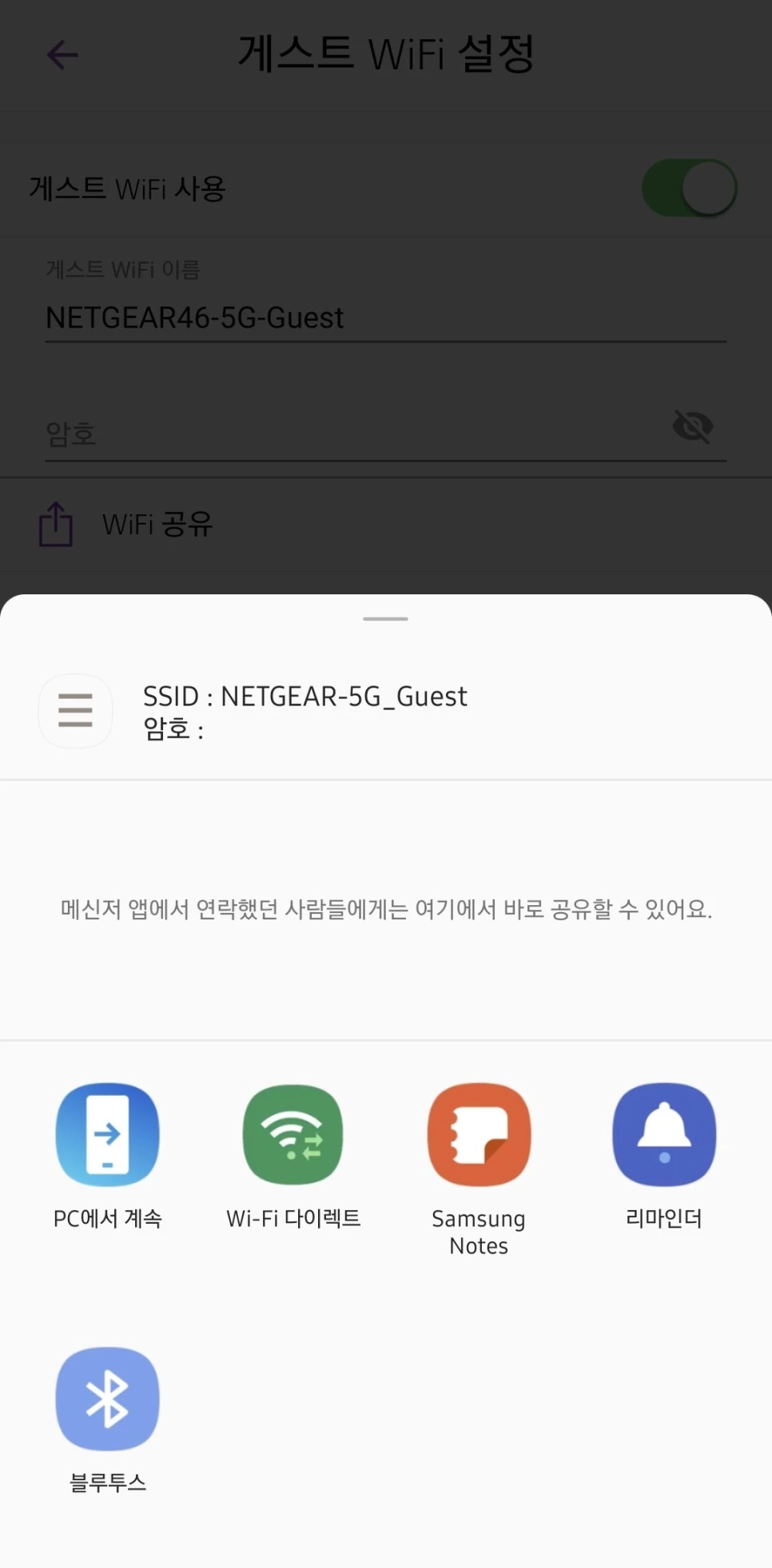Open the WiFi 공유 share icon
Screen dimensions: 772x1568
(54, 524)
